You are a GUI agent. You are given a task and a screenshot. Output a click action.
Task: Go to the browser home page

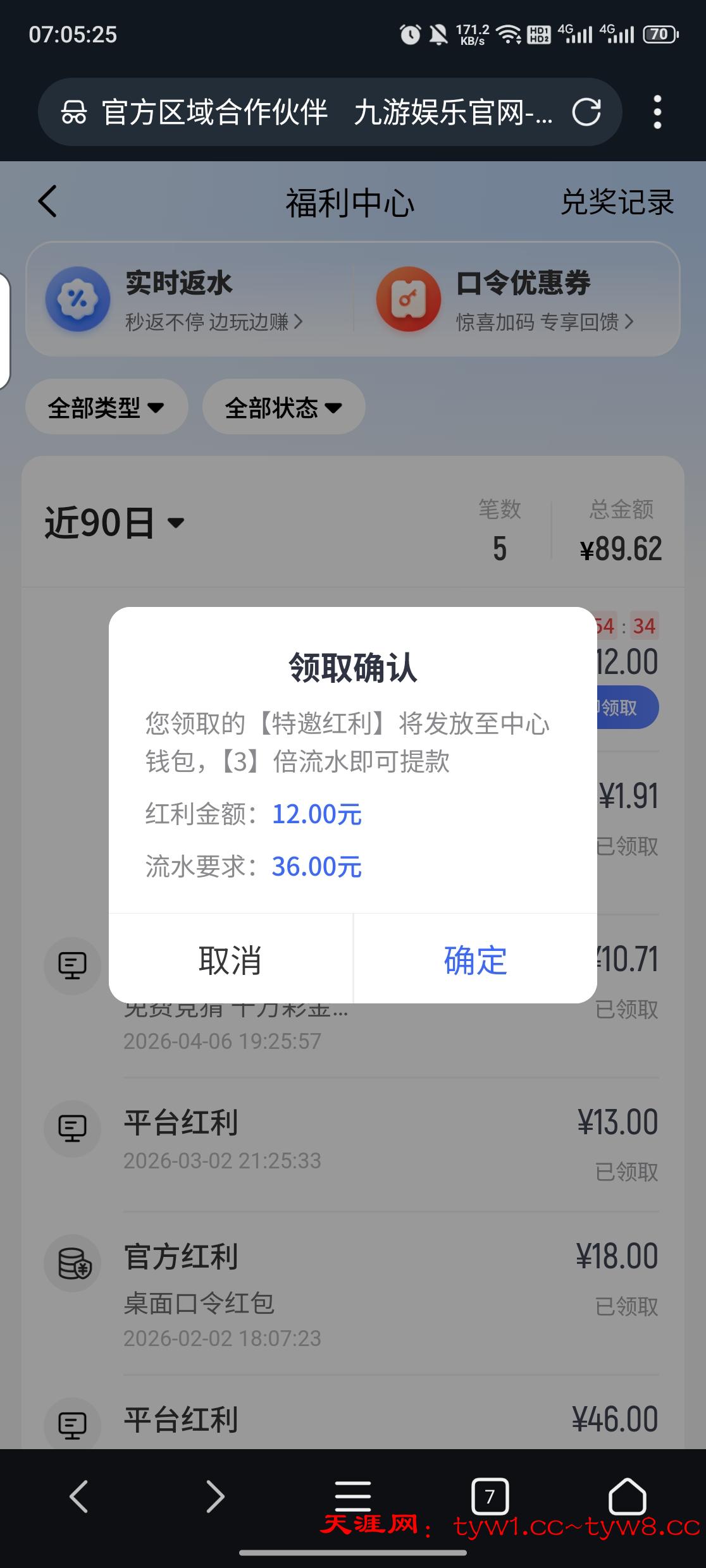[x=627, y=1497]
